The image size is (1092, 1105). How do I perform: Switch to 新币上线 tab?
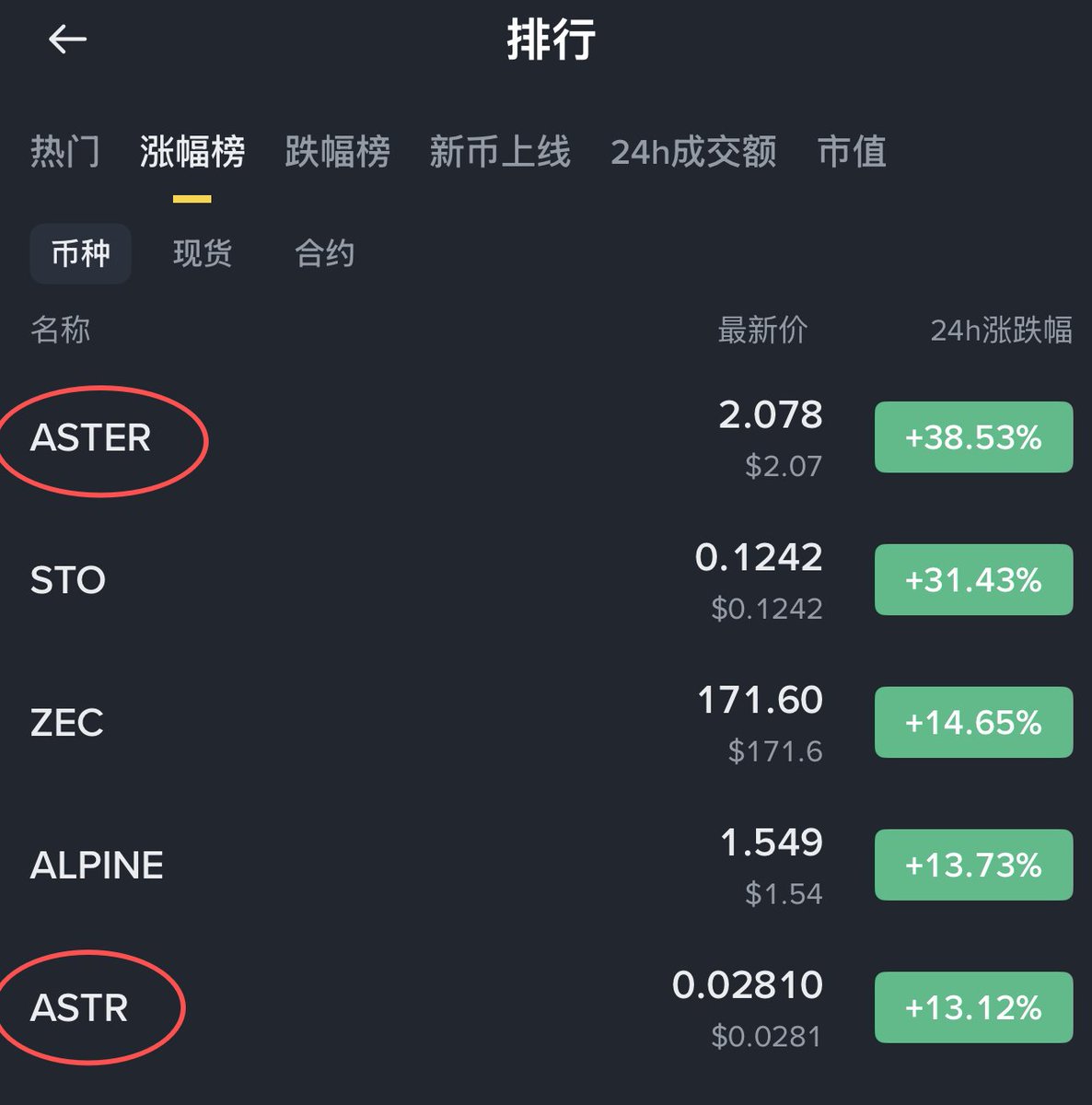click(500, 152)
